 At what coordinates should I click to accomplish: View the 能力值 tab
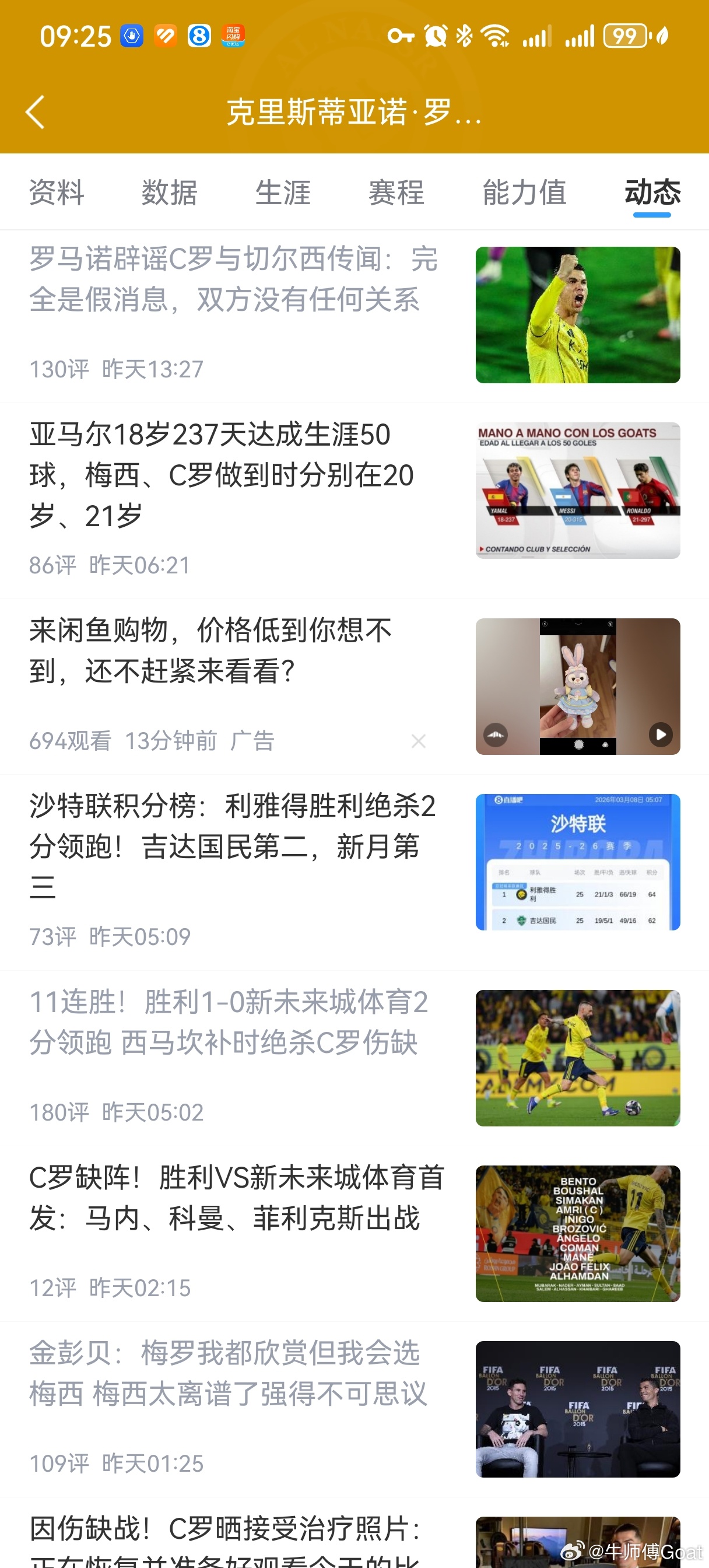[x=525, y=193]
